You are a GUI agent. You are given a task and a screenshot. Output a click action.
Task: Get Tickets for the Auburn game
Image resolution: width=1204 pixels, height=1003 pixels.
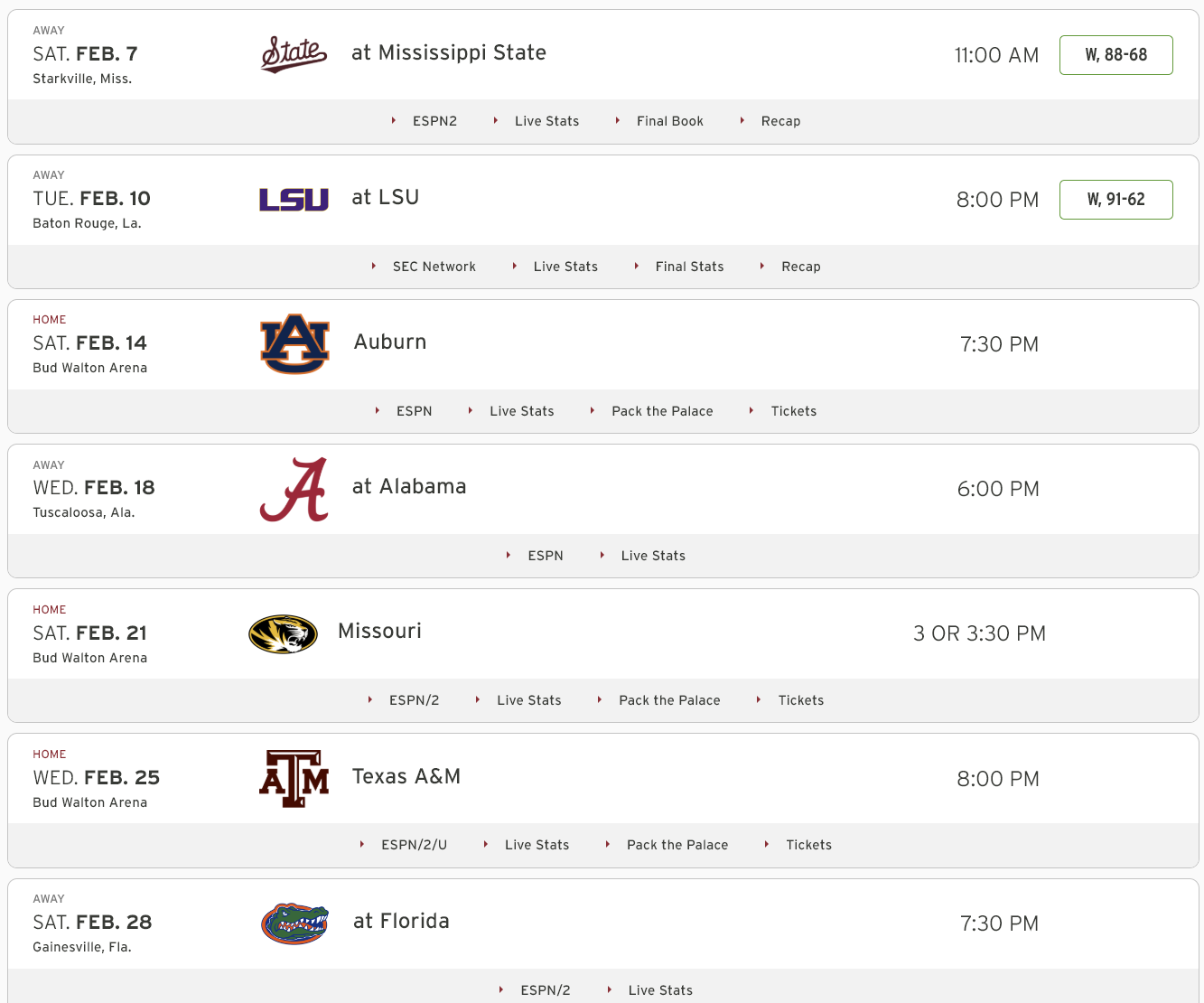(x=793, y=411)
